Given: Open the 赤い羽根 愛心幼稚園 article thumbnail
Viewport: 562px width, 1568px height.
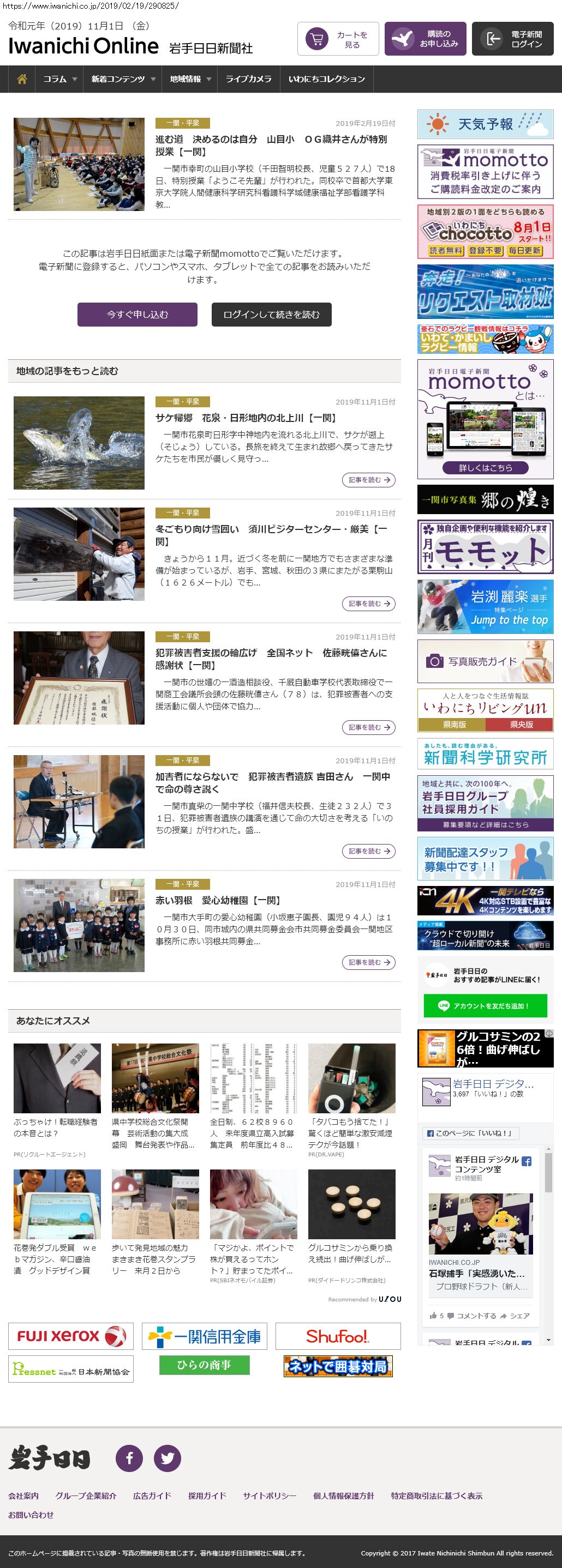Looking at the screenshot, I should (79, 925).
